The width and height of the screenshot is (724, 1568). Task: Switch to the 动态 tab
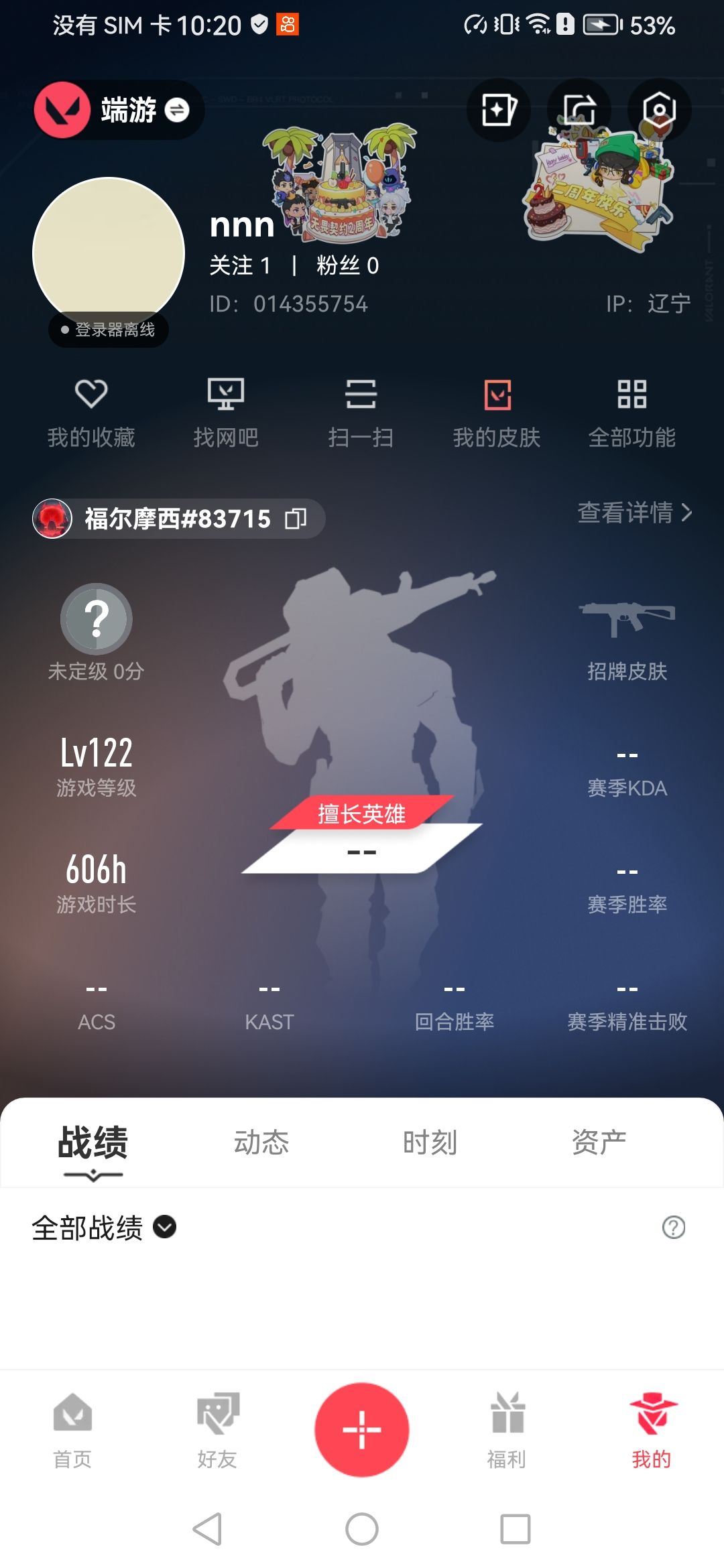click(261, 1142)
